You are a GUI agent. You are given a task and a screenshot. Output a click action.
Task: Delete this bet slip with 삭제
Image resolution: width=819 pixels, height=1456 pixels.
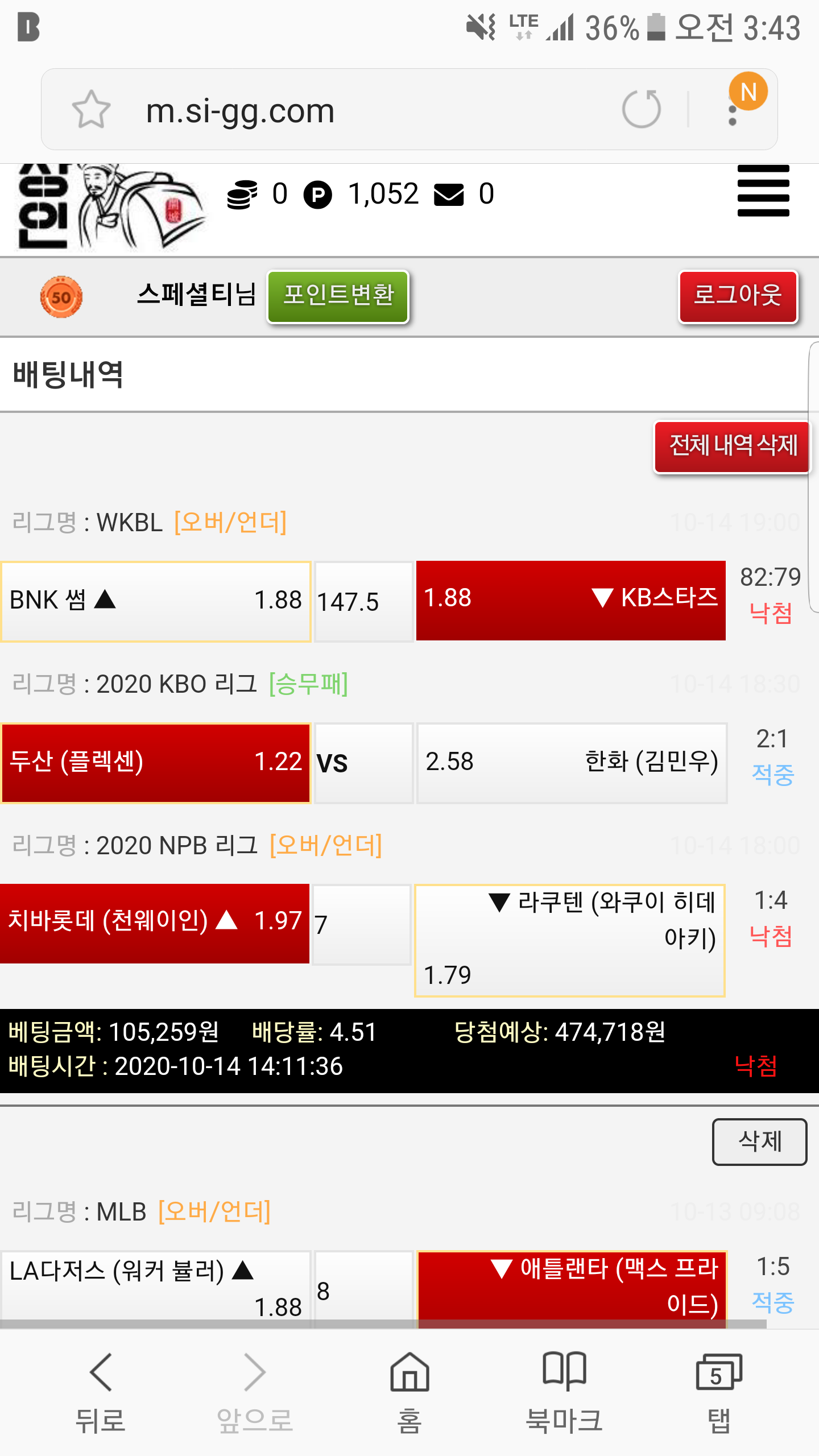point(759,1141)
